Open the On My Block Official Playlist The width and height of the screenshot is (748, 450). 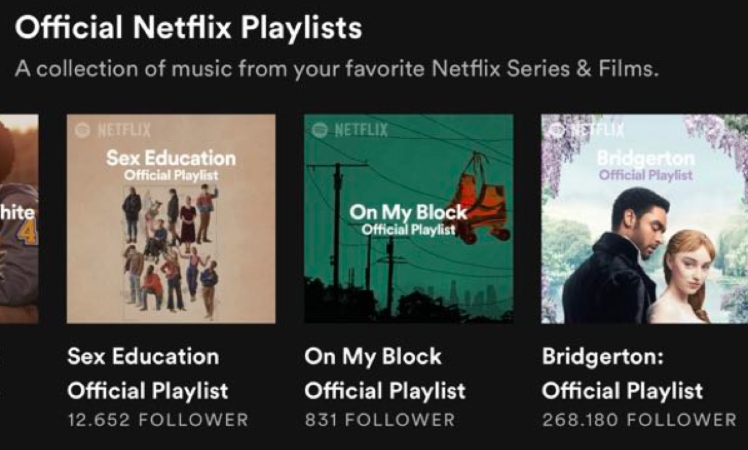click(408, 218)
